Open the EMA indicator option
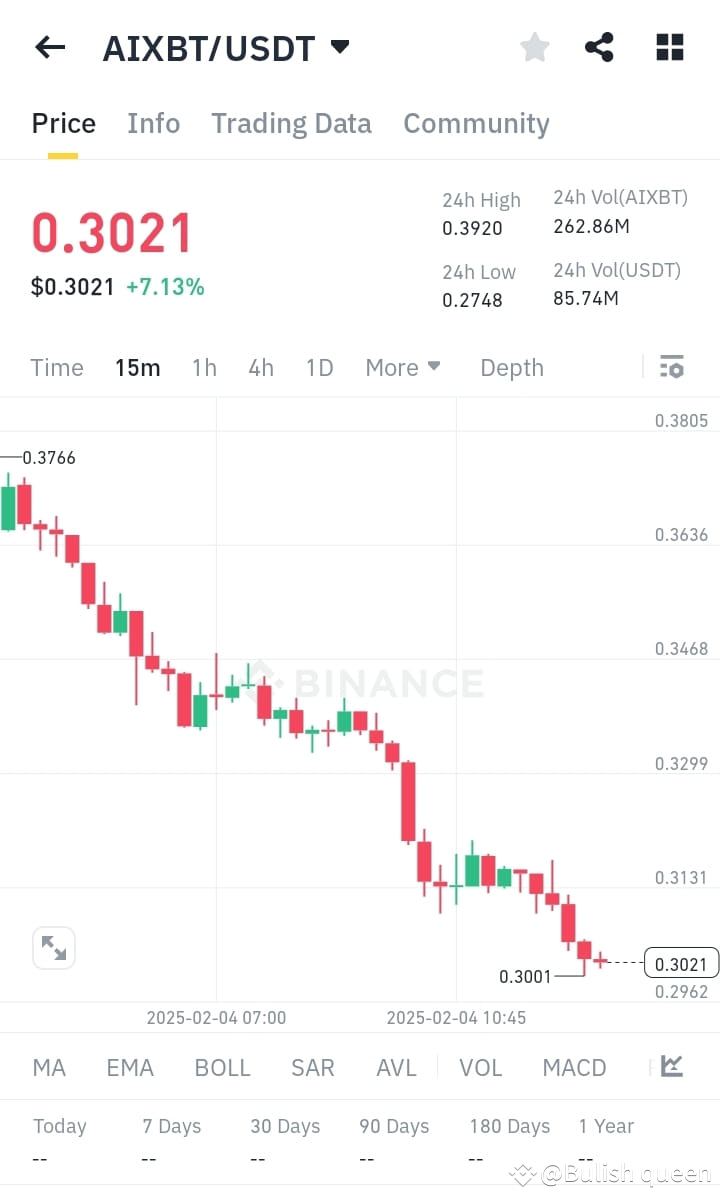 [130, 1067]
